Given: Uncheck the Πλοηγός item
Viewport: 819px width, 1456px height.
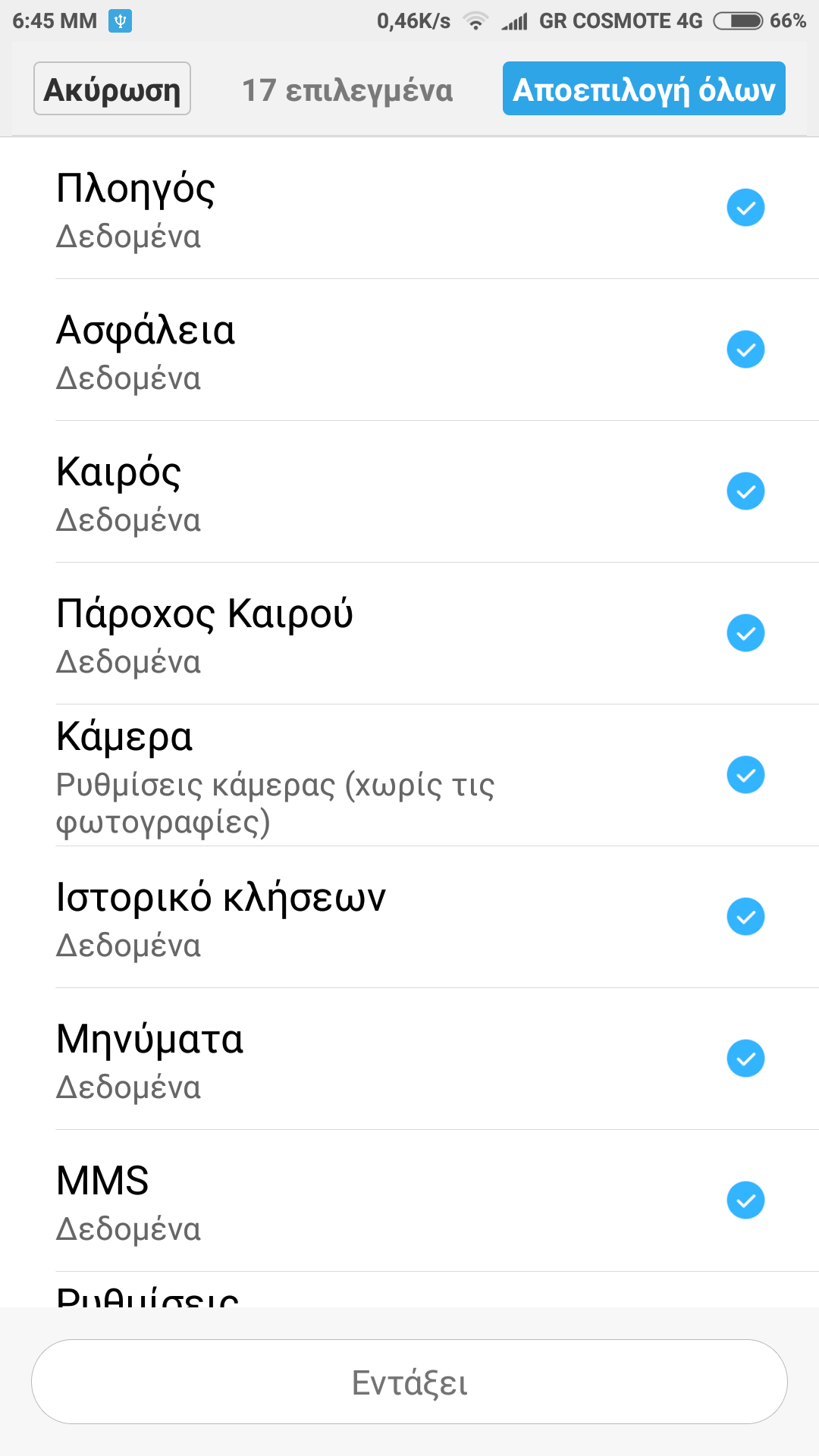Looking at the screenshot, I should tap(745, 208).
